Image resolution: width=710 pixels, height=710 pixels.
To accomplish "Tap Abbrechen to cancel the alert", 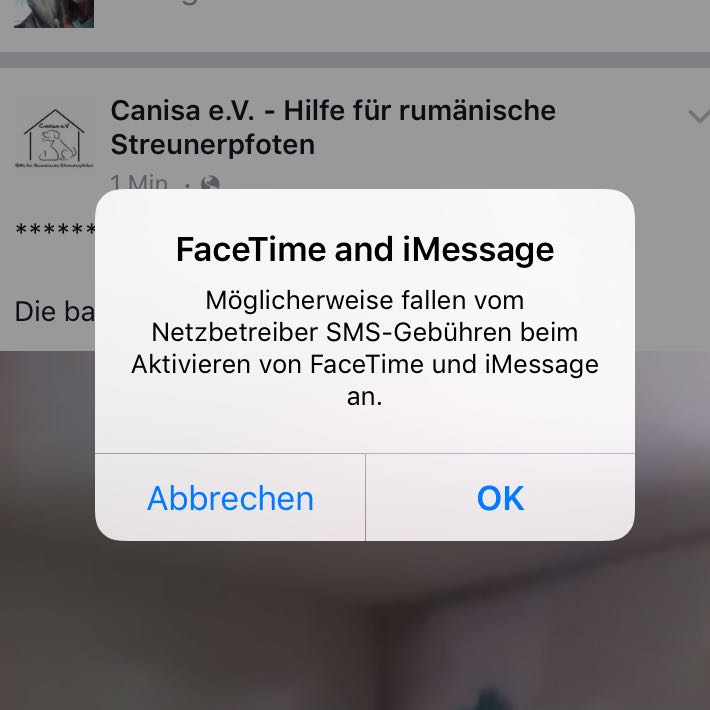I will tap(230, 498).
